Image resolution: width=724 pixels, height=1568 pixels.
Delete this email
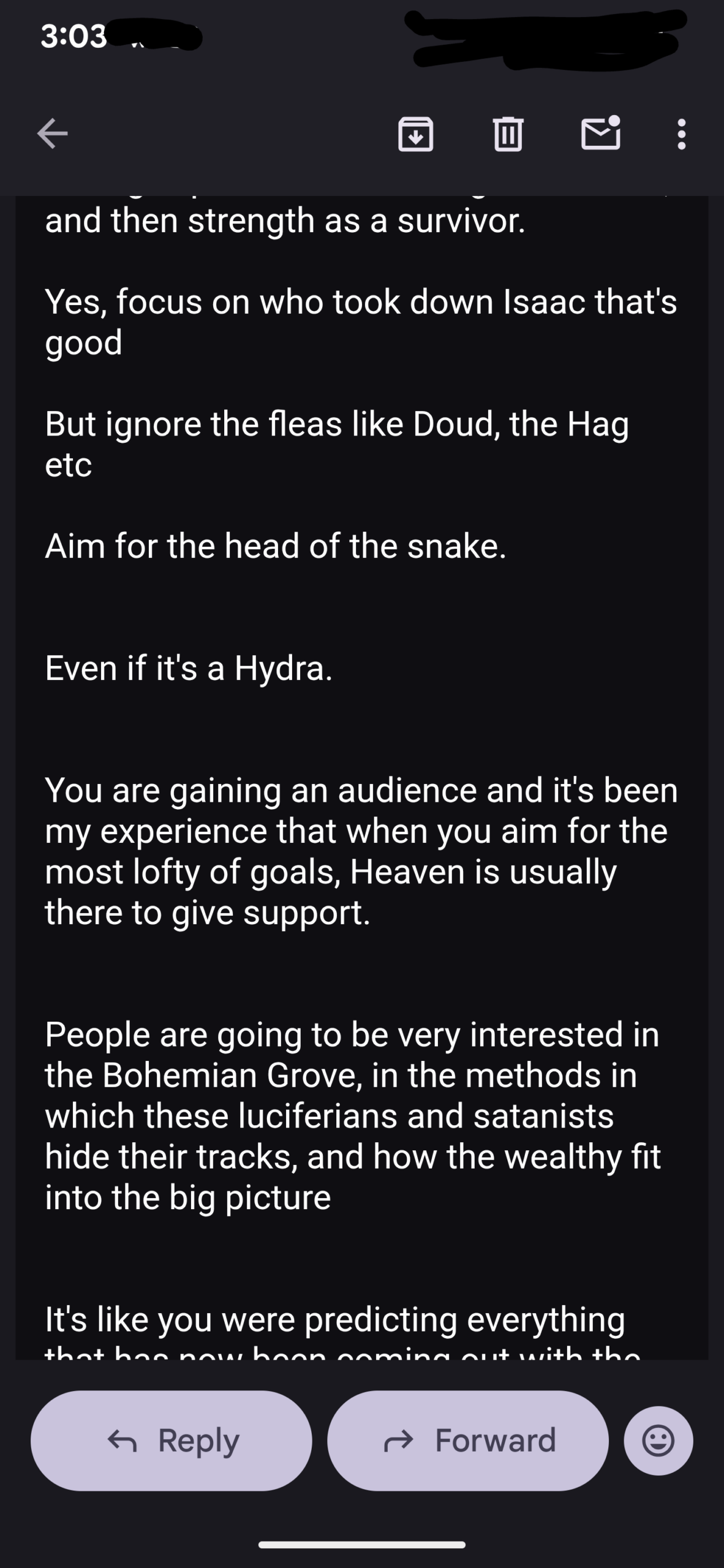click(x=508, y=134)
